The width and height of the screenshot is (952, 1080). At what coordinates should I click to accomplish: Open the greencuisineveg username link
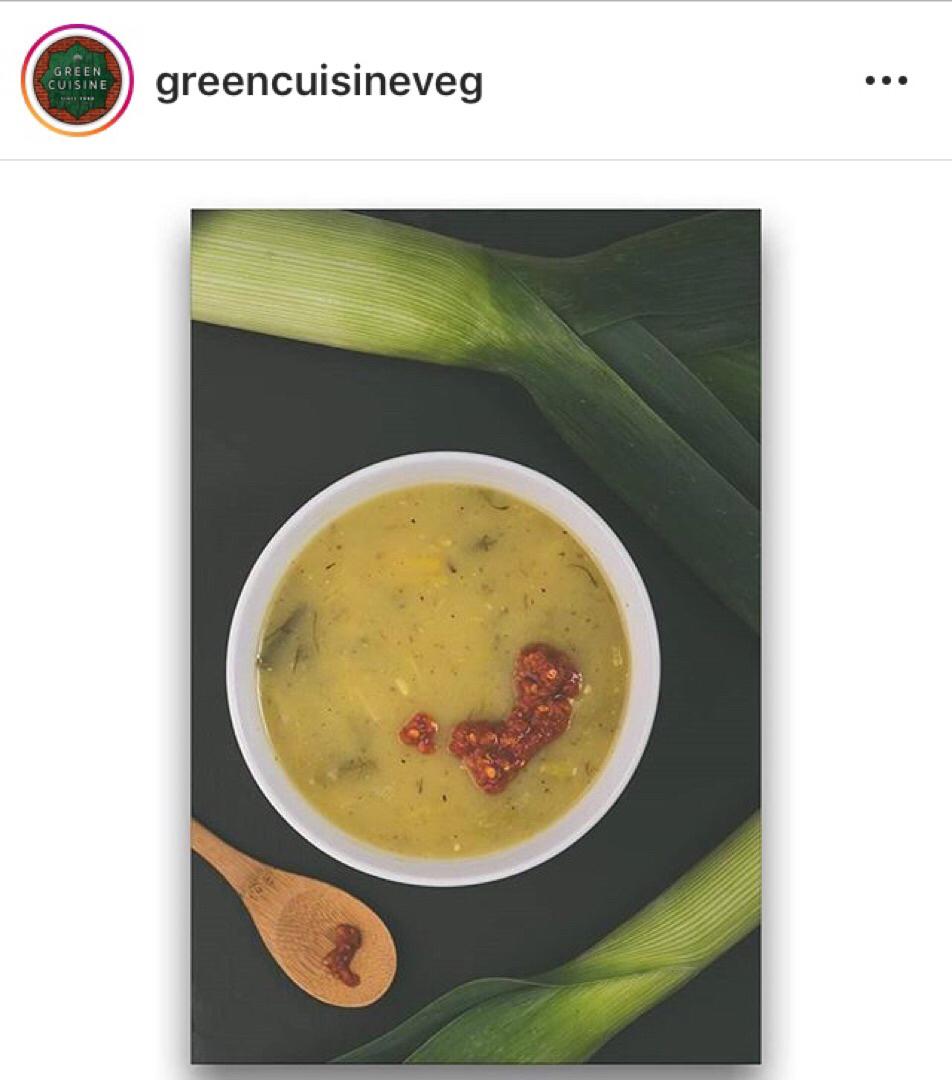(319, 82)
